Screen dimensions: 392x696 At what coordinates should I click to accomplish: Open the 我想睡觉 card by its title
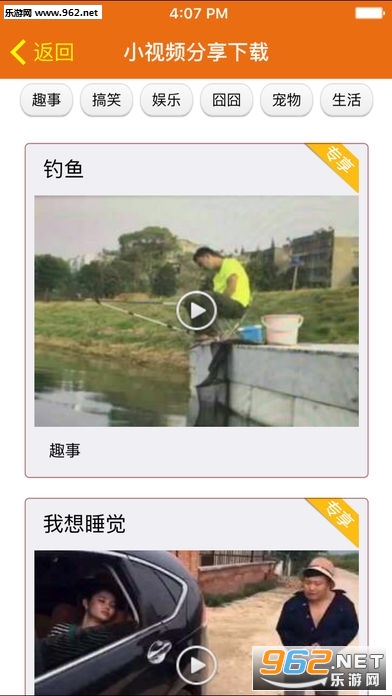[84, 524]
